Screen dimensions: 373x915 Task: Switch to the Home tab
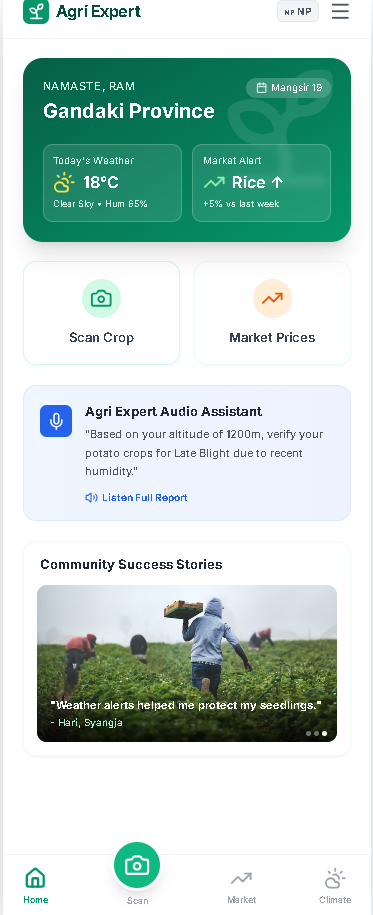(x=36, y=885)
